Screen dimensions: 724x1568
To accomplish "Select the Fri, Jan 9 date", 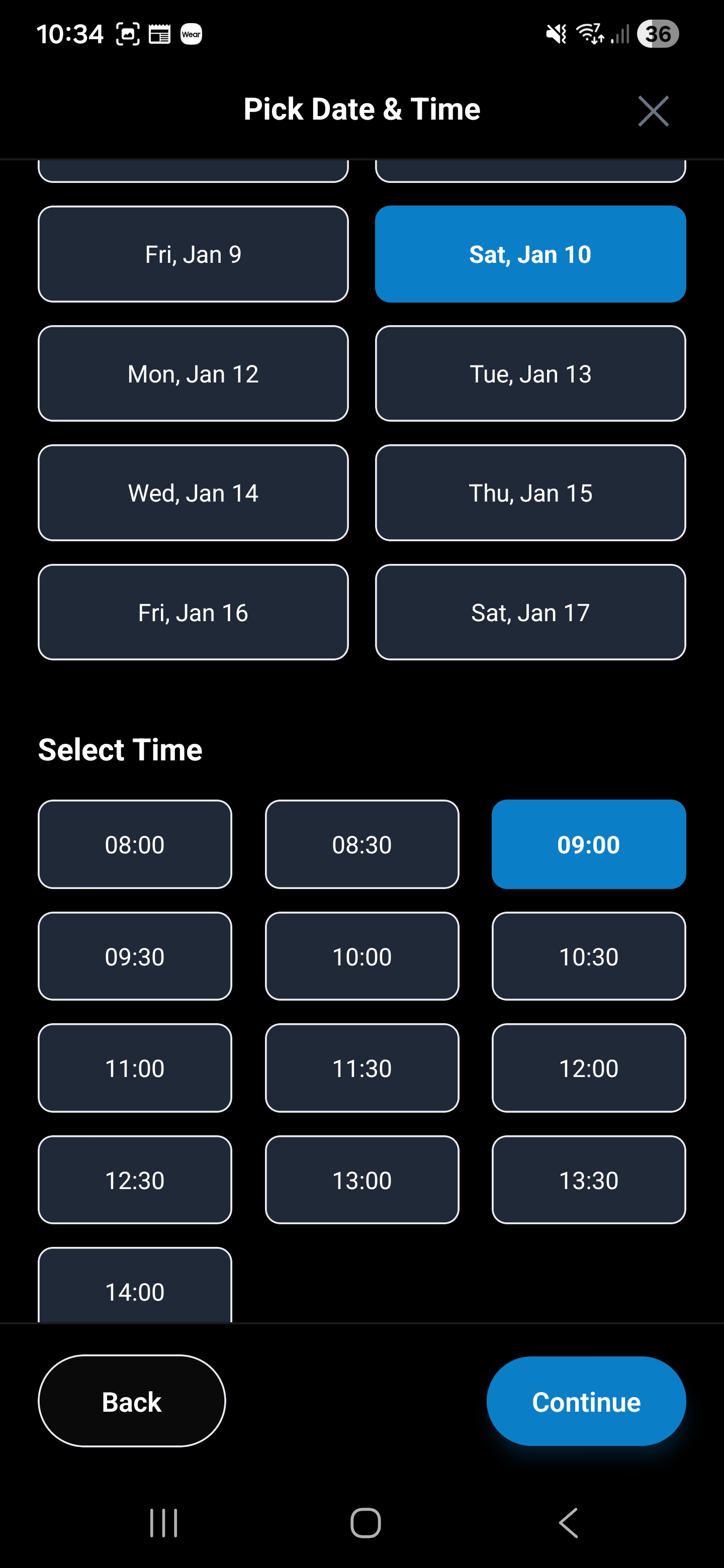I will (x=193, y=254).
